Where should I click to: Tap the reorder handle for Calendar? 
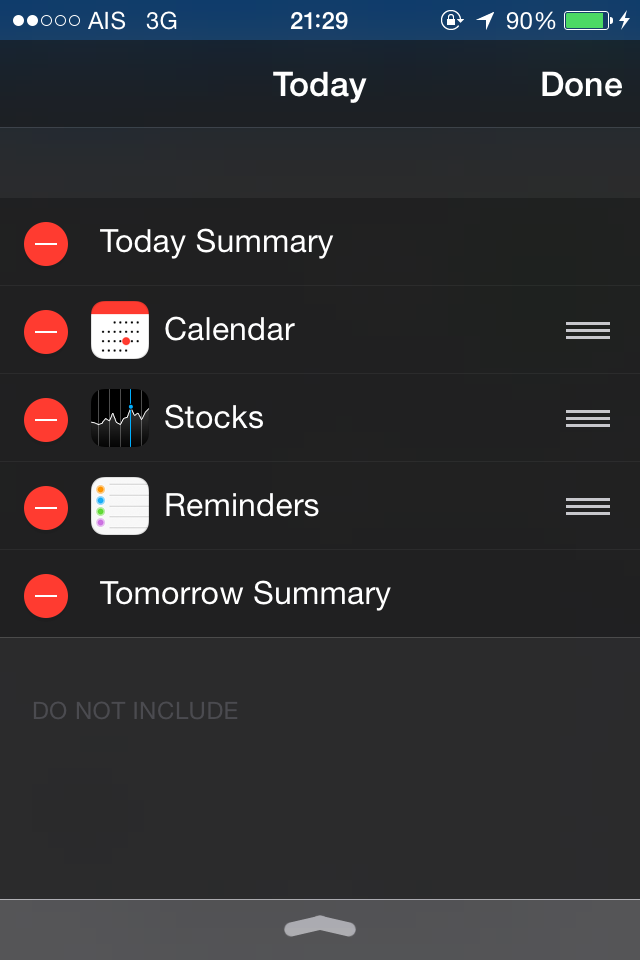[588, 331]
